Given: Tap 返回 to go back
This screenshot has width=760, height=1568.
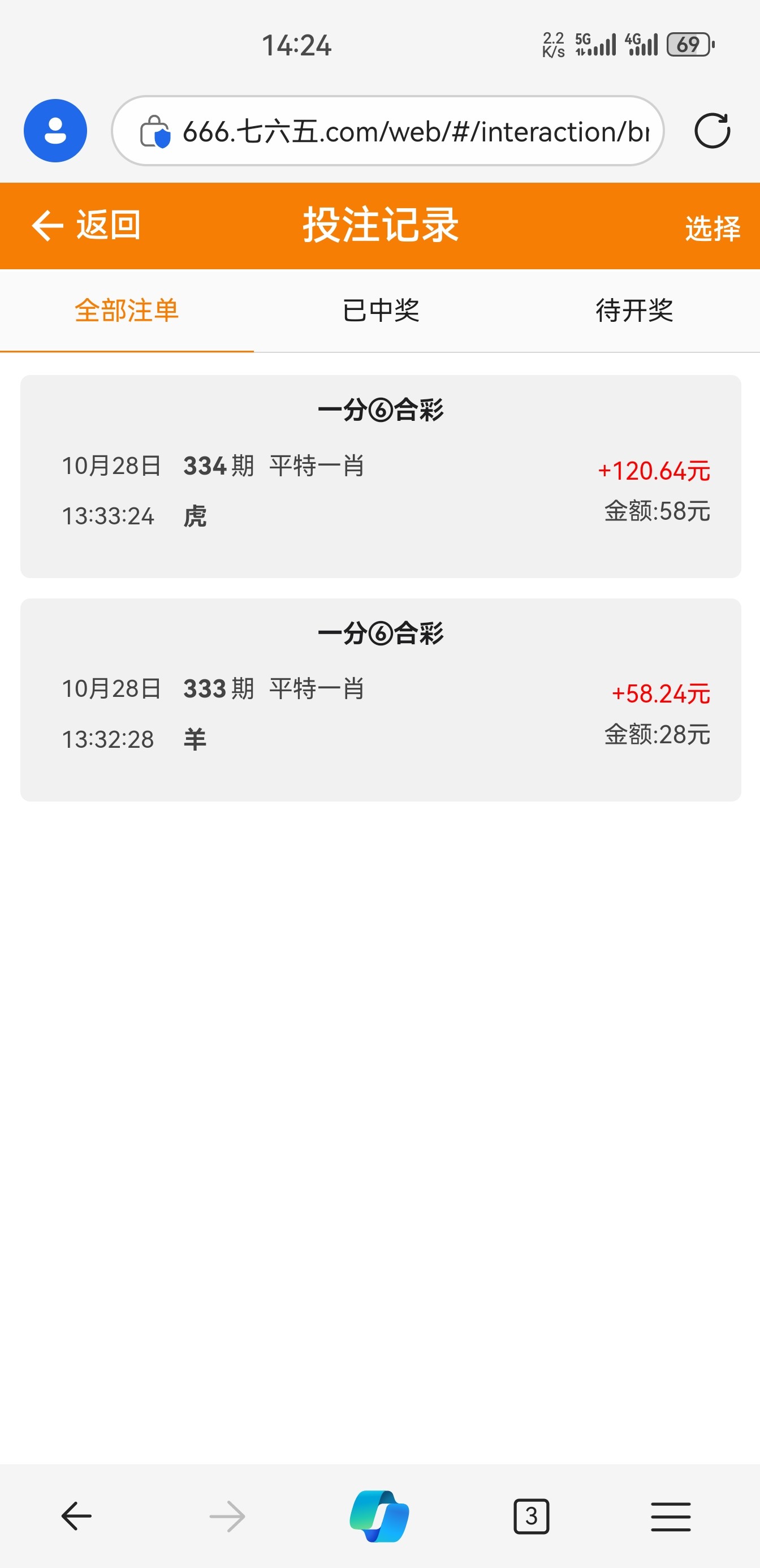Looking at the screenshot, I should point(87,225).
